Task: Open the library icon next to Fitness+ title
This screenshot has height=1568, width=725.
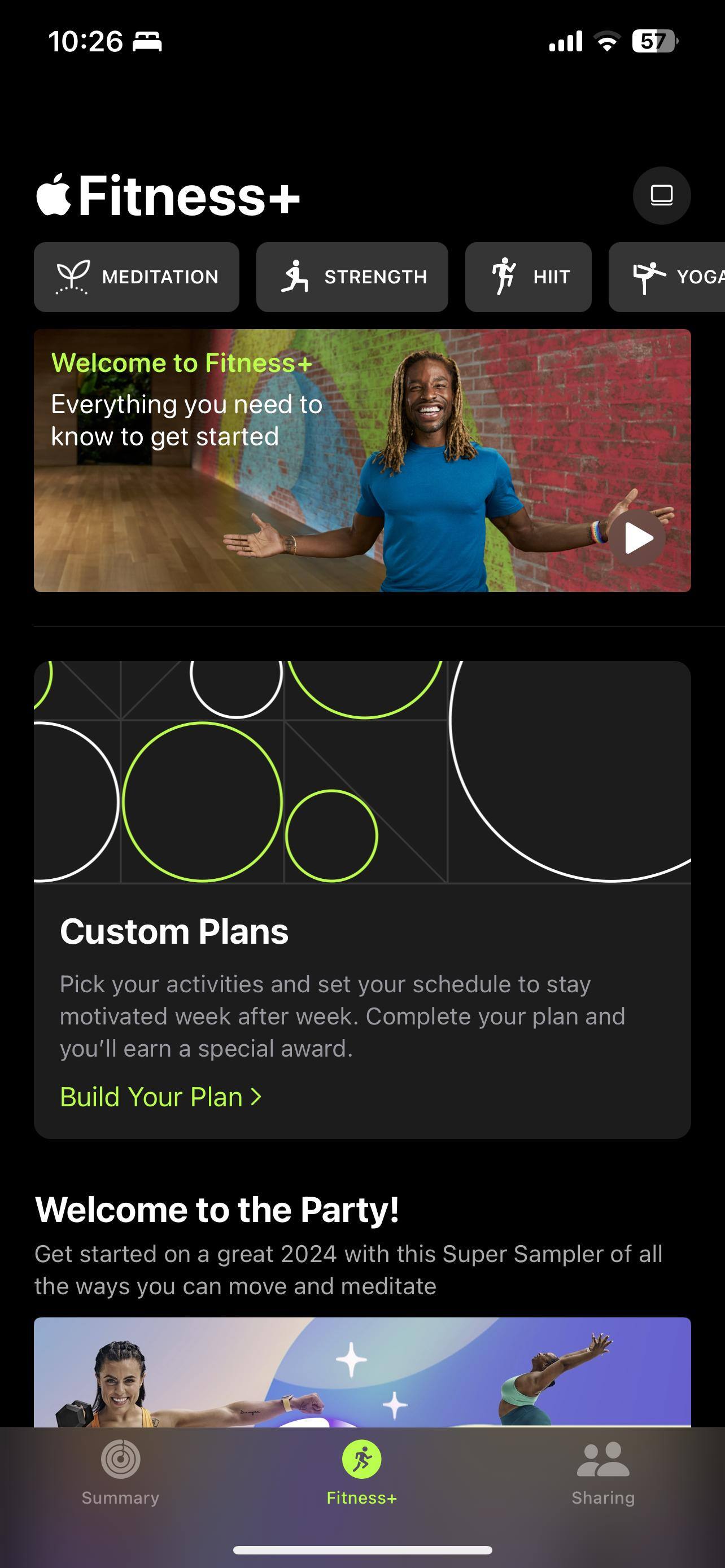Action: [x=661, y=195]
